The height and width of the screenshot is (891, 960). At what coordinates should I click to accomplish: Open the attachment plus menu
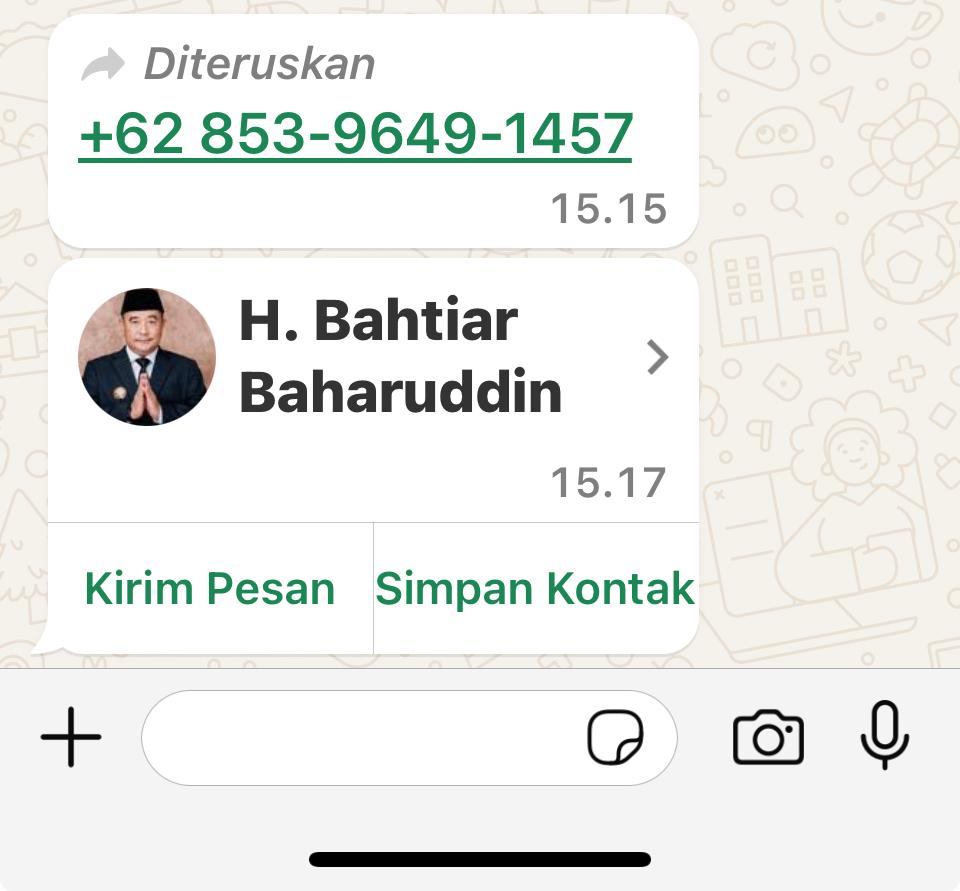click(71, 738)
